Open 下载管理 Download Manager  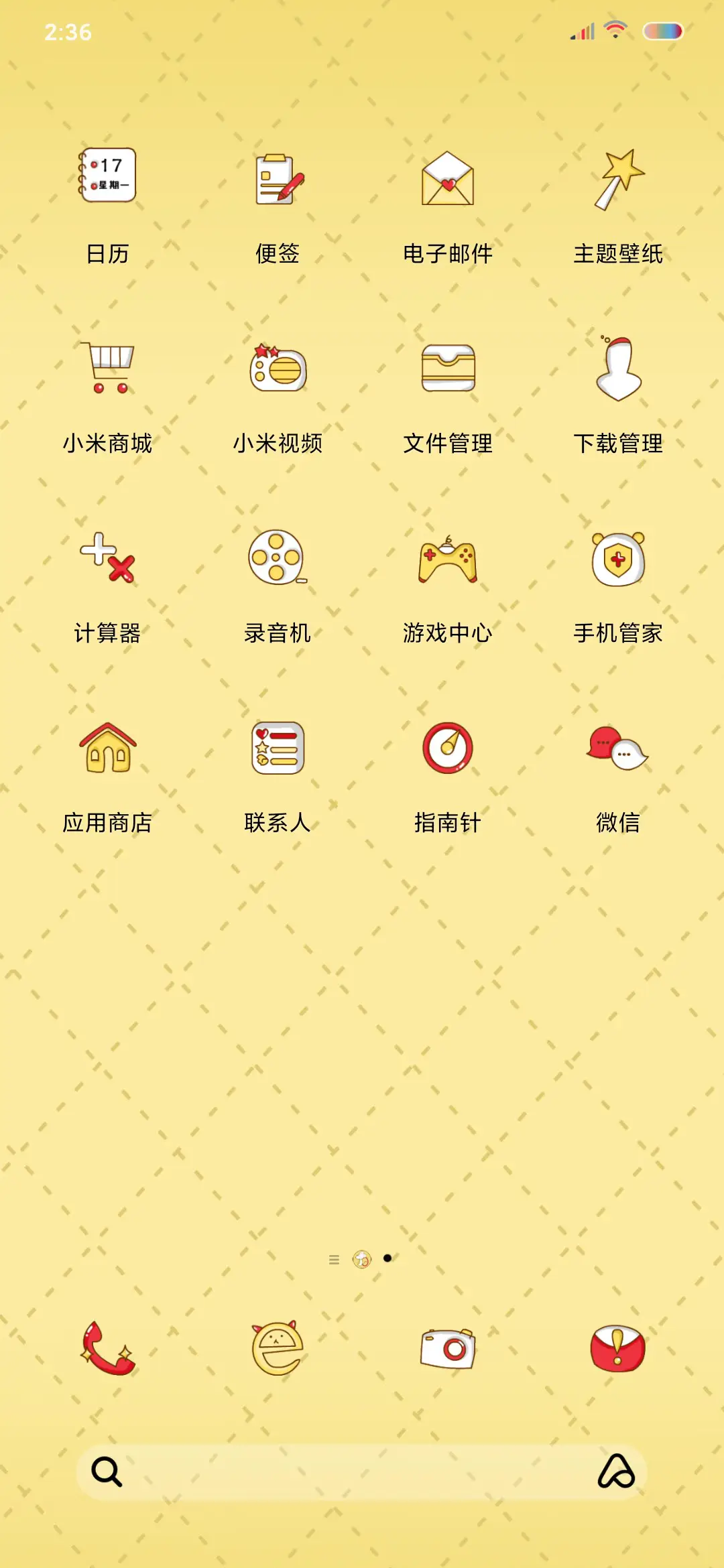tap(618, 369)
